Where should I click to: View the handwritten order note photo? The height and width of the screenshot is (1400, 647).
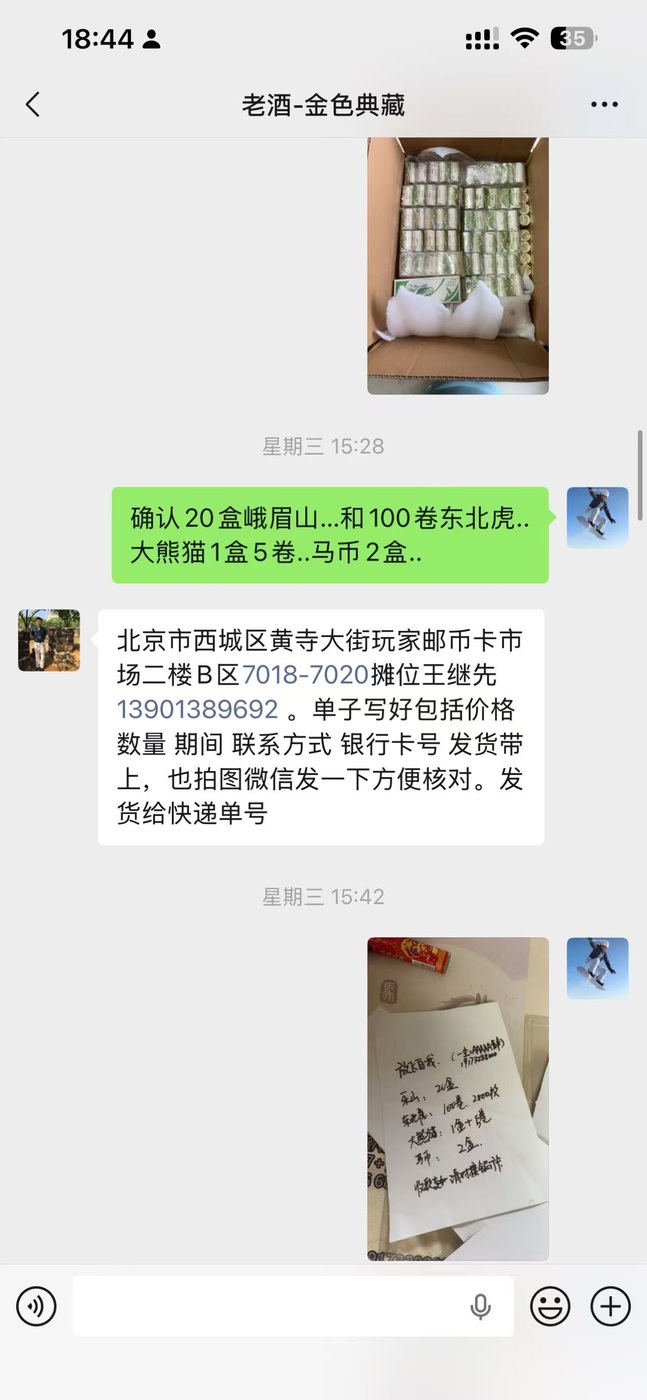[x=457, y=1097]
